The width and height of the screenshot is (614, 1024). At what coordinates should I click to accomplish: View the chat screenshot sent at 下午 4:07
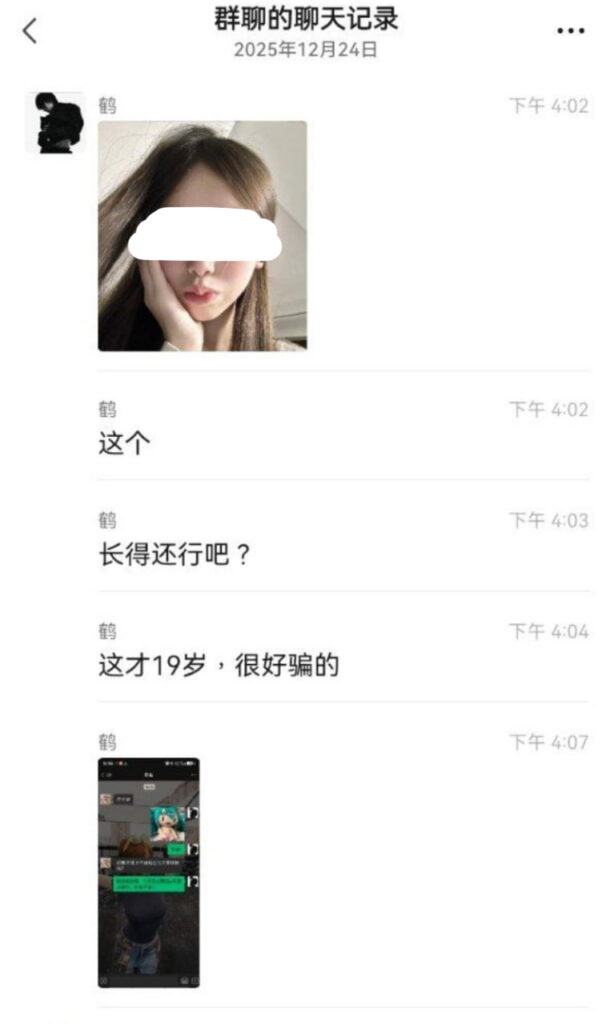(148, 872)
